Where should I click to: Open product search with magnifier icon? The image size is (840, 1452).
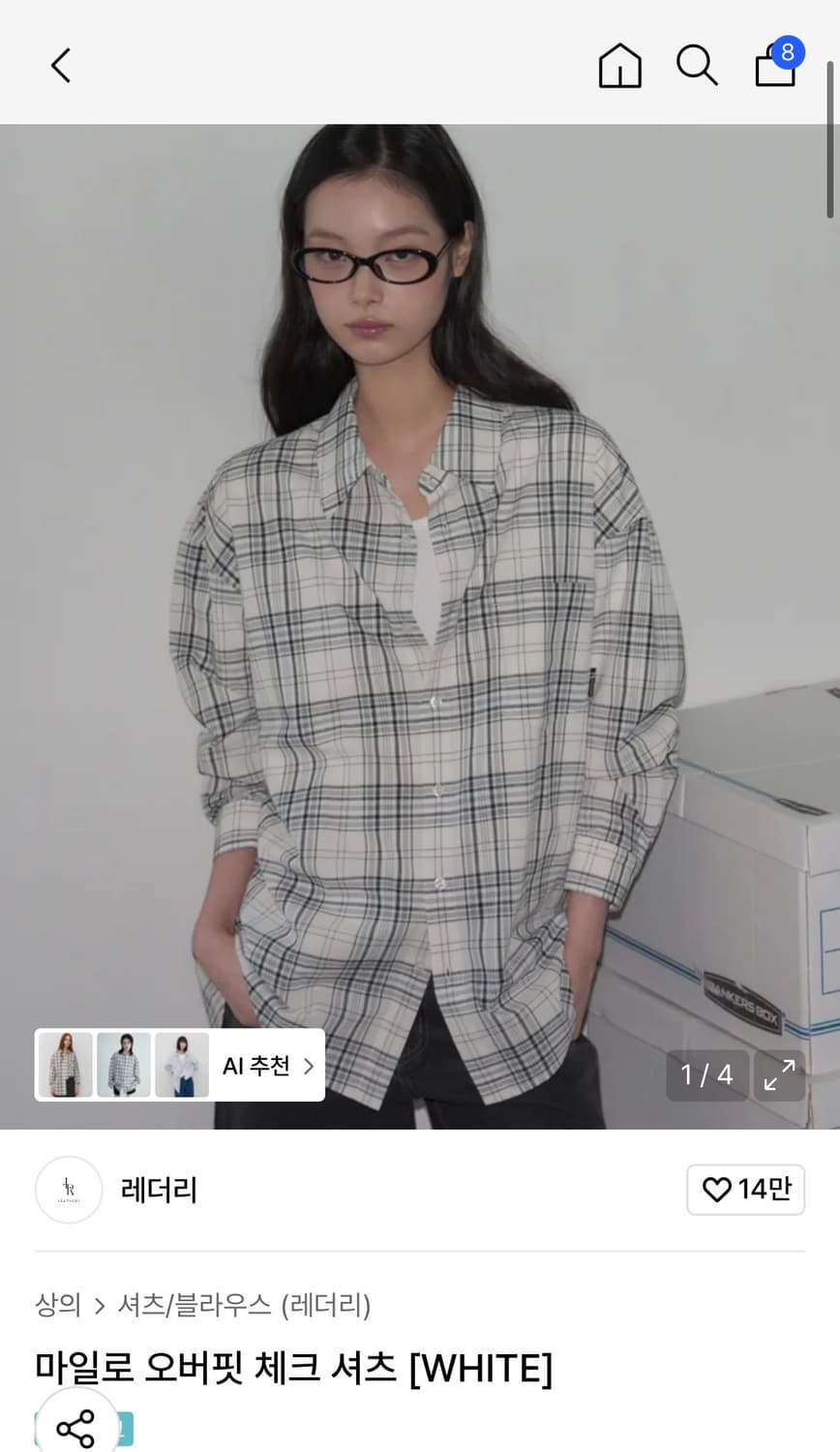click(697, 65)
